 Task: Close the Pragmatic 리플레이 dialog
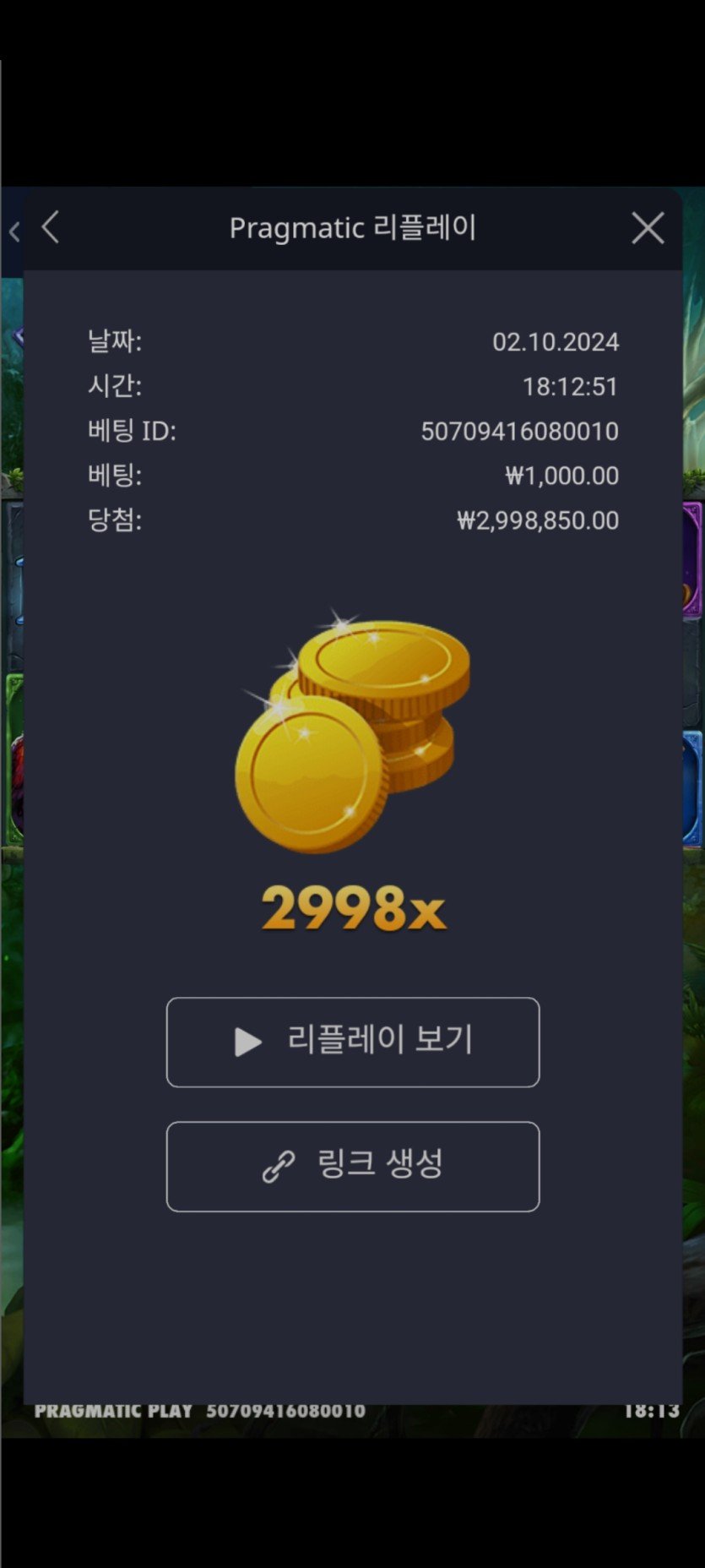(648, 228)
